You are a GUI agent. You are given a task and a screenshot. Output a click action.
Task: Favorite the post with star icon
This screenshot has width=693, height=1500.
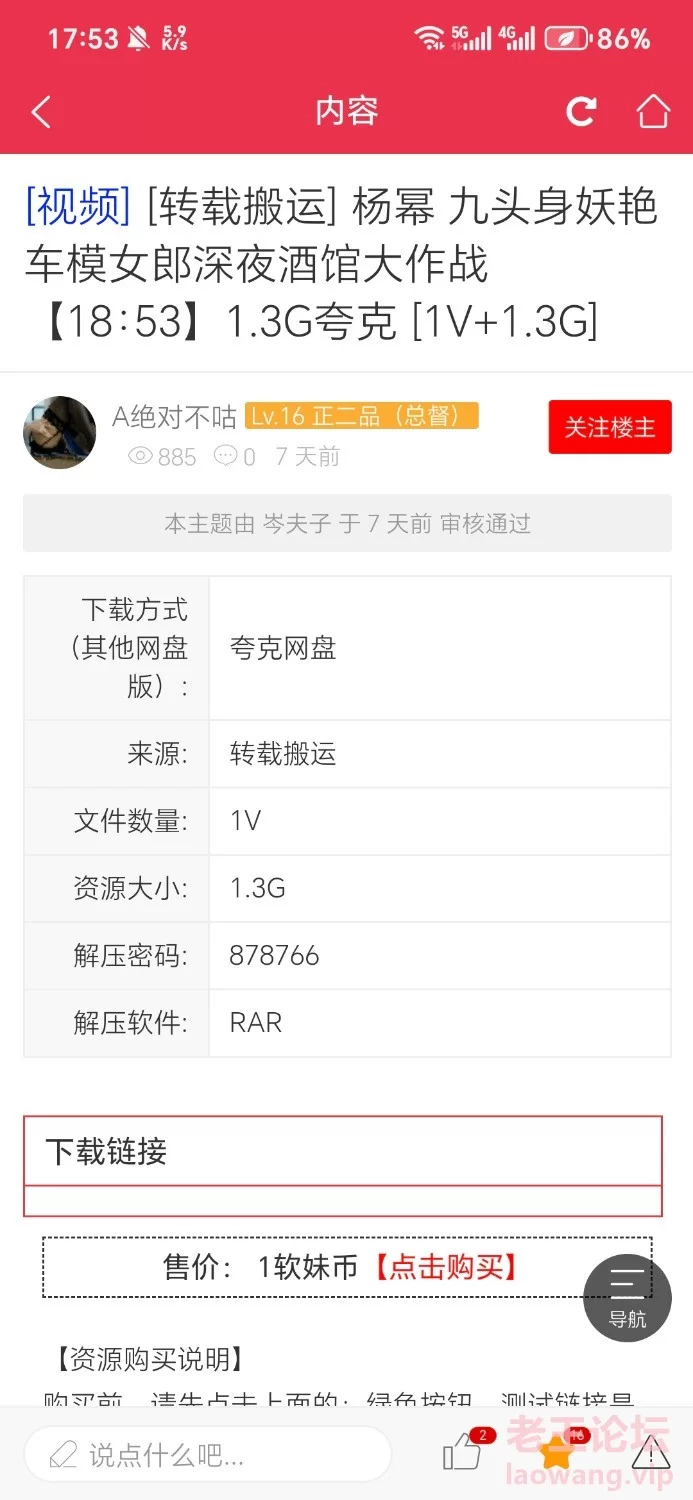[x=556, y=1453]
